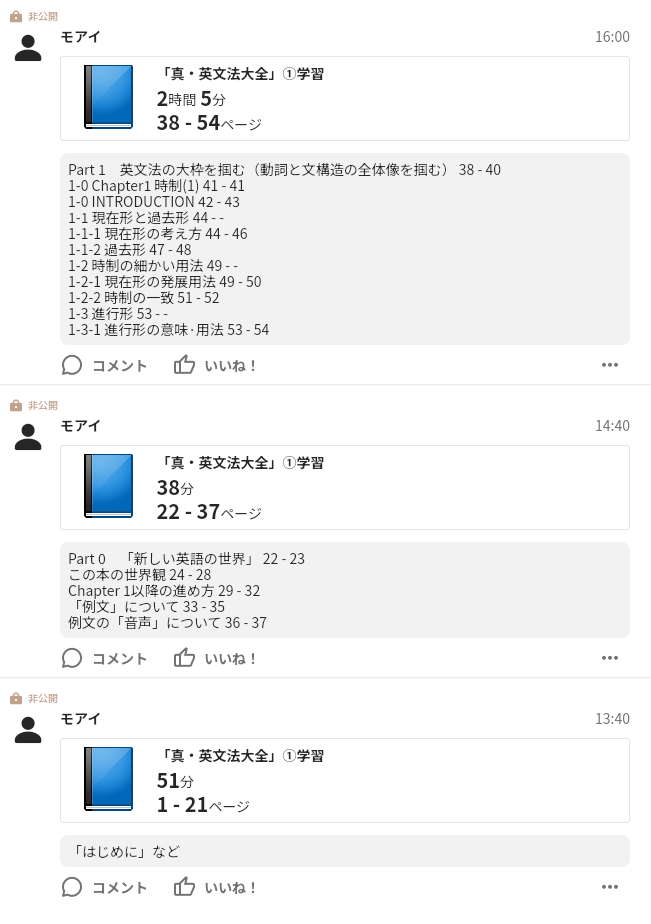
Task: Like the 13:40 study record
Action: (215, 887)
